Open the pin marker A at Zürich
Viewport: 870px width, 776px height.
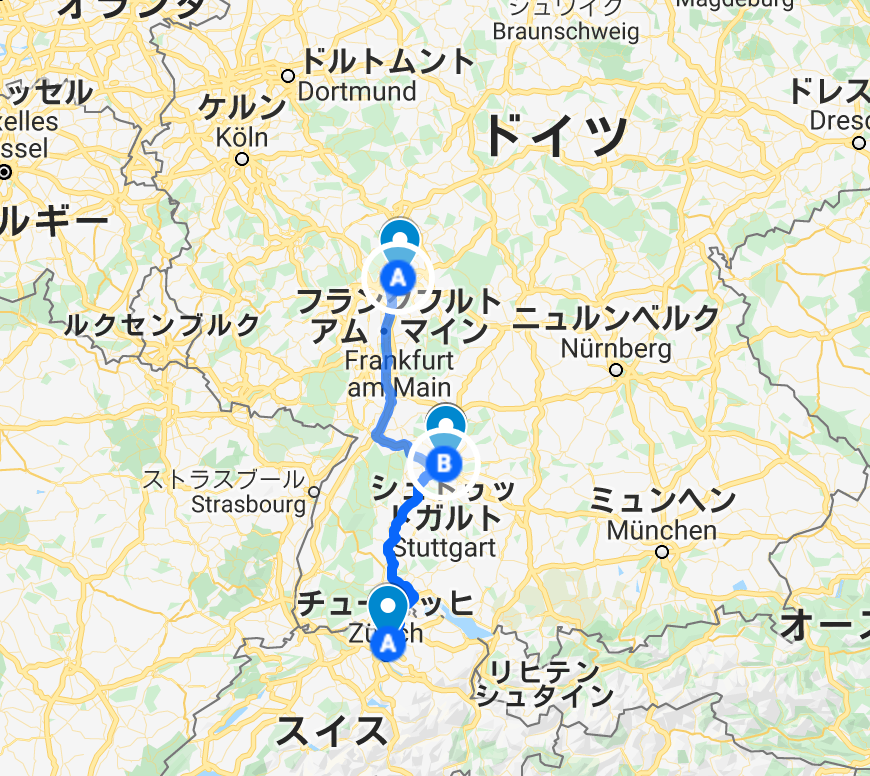pyautogui.click(x=388, y=645)
